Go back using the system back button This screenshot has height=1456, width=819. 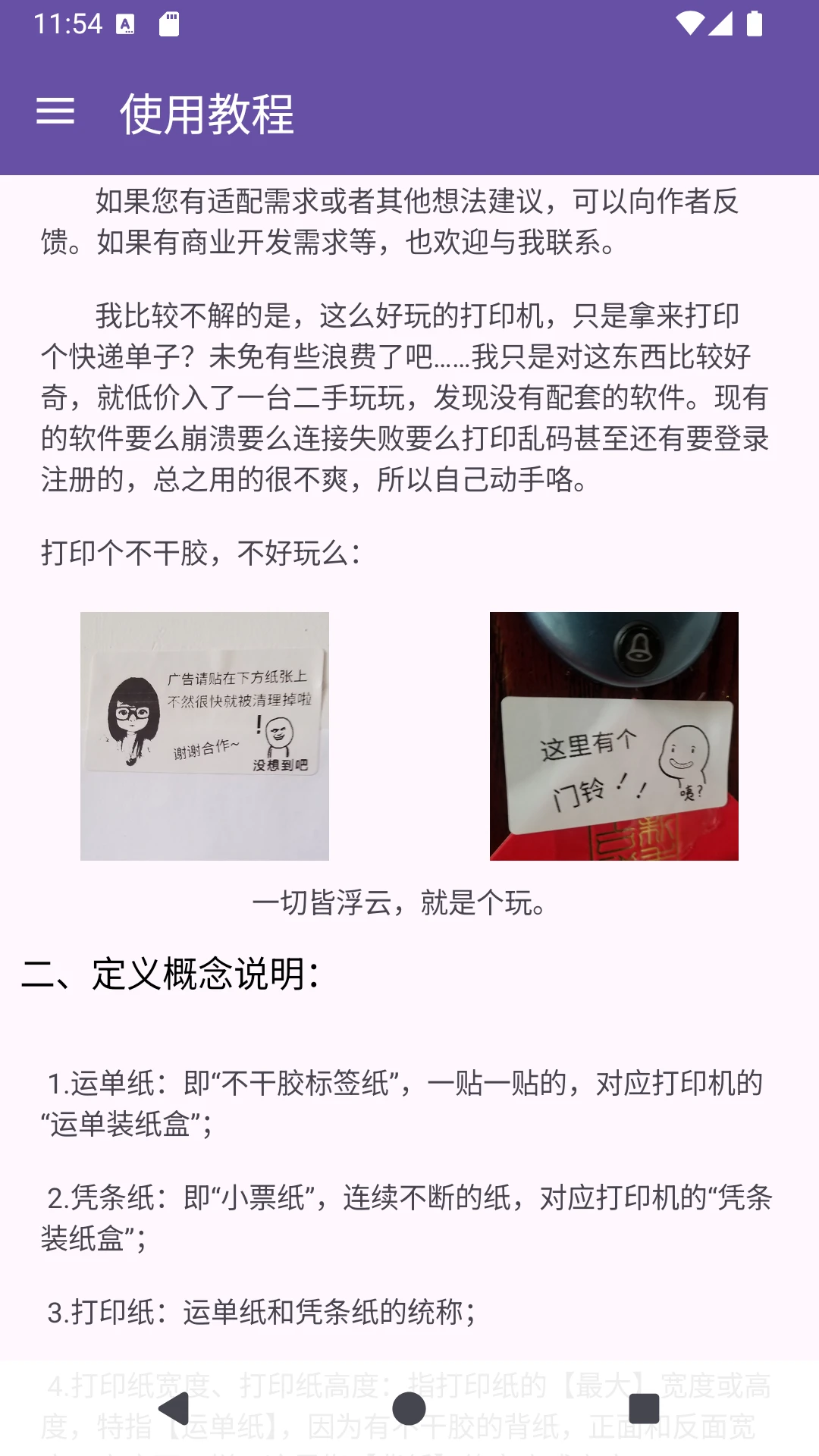coord(174,1409)
